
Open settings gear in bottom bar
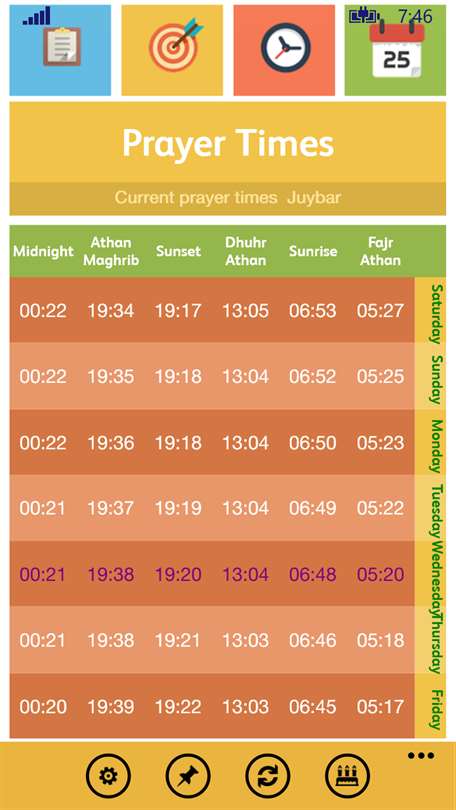point(108,776)
